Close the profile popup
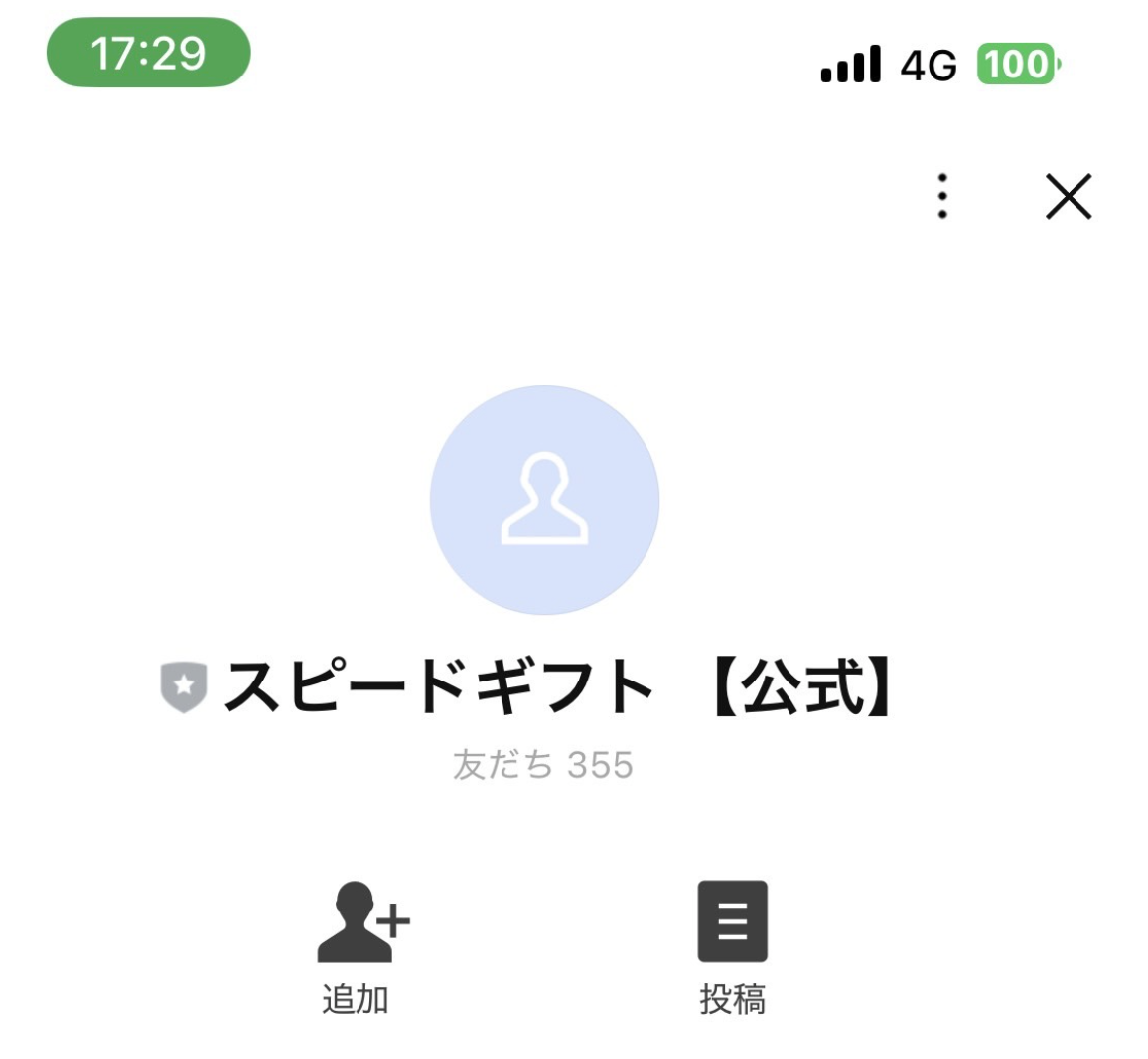 click(1069, 196)
